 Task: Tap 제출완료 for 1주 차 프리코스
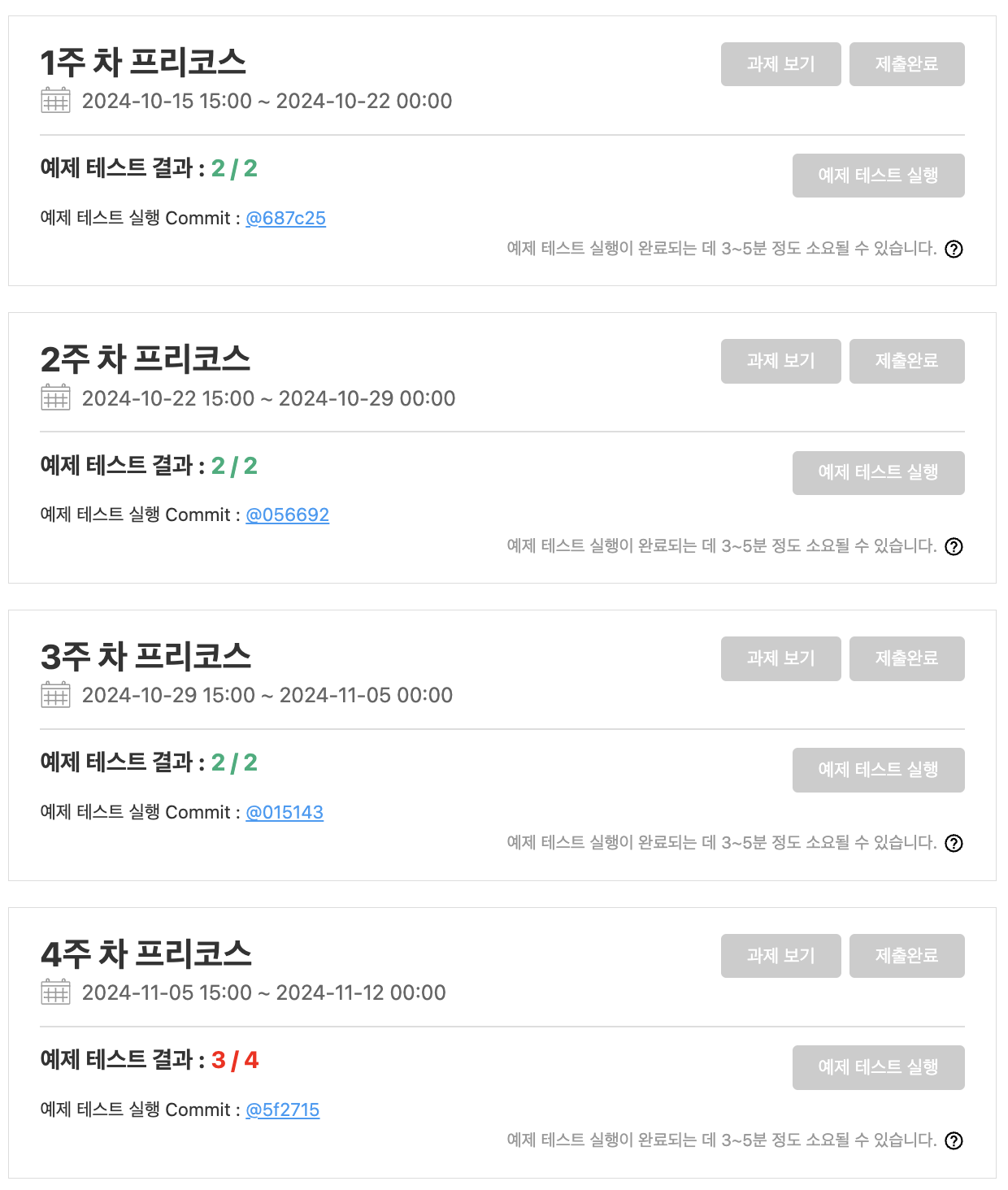pos(906,64)
